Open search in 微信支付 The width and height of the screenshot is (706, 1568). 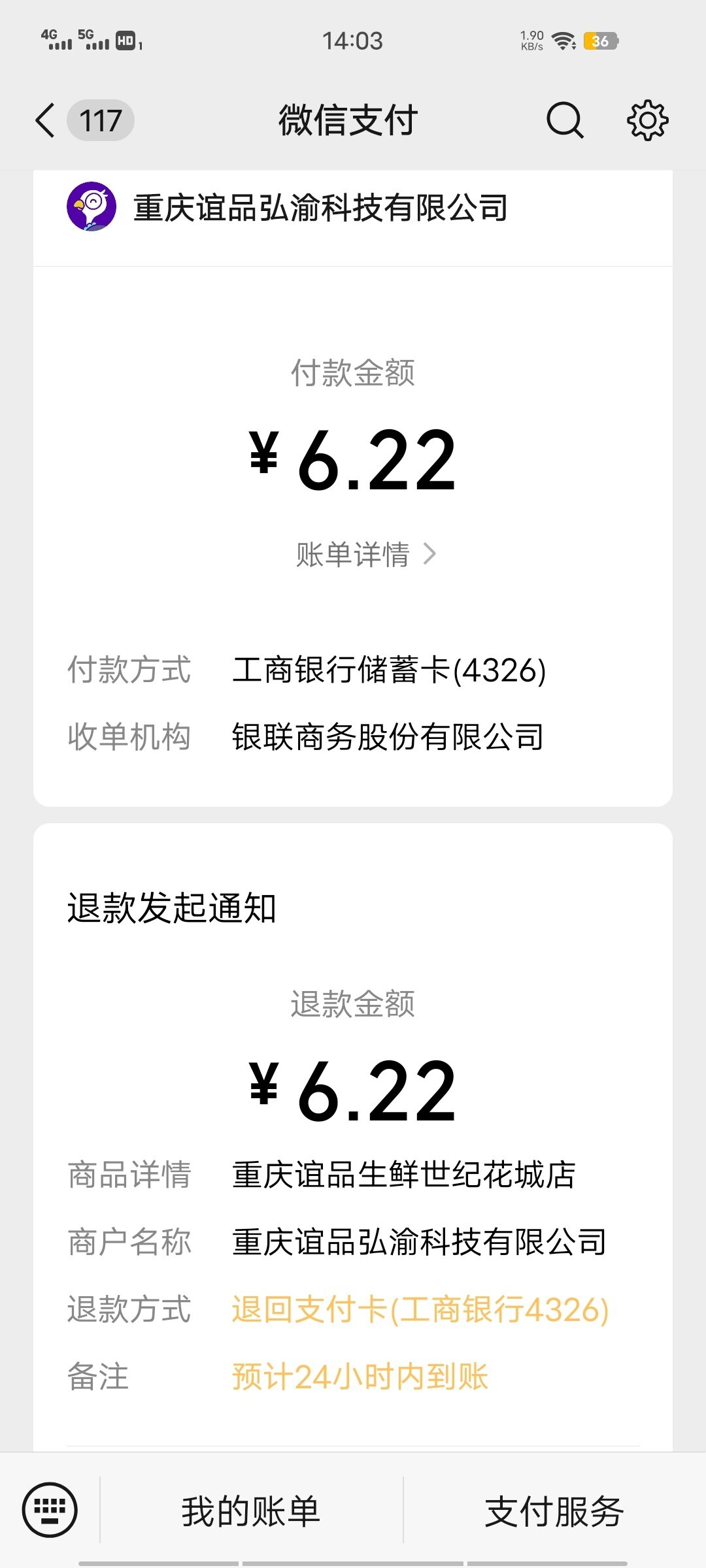pos(565,120)
